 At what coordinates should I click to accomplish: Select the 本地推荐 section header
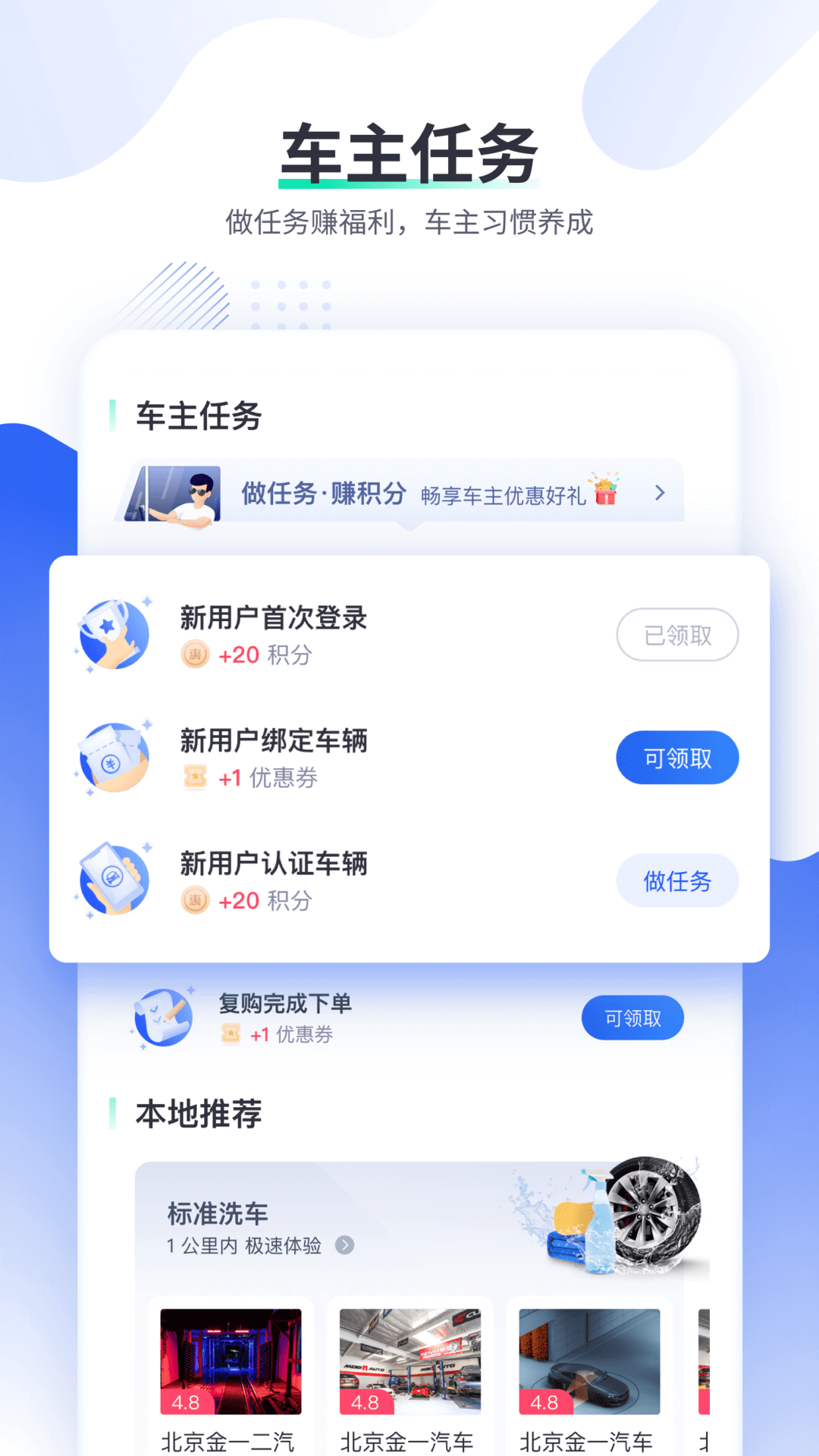197,1115
